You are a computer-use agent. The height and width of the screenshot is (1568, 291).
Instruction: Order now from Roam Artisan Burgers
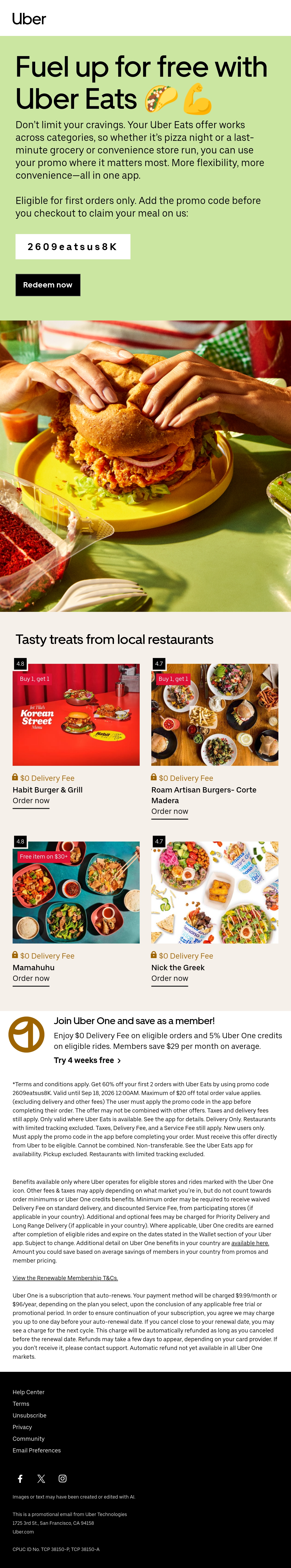[170, 812]
